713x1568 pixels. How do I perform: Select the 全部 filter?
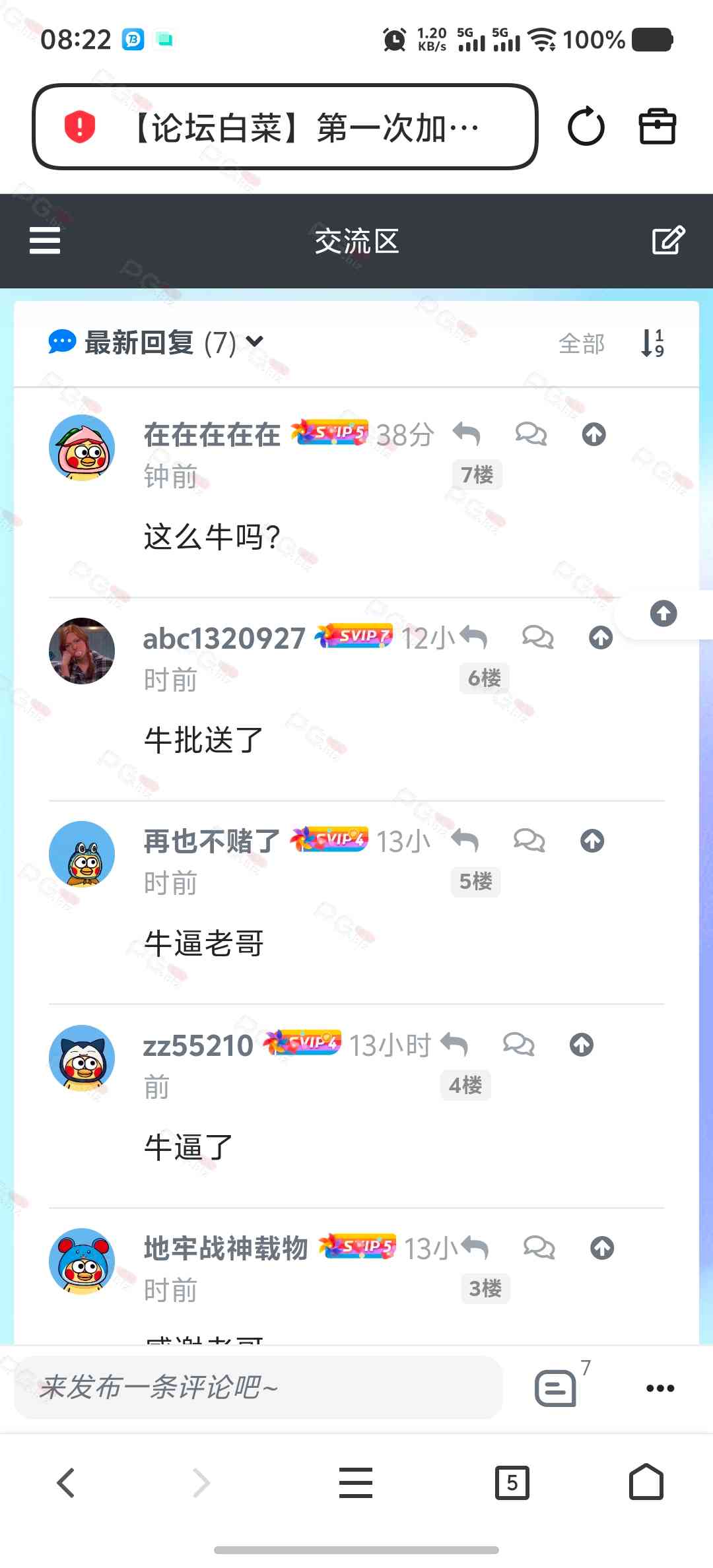point(581,344)
